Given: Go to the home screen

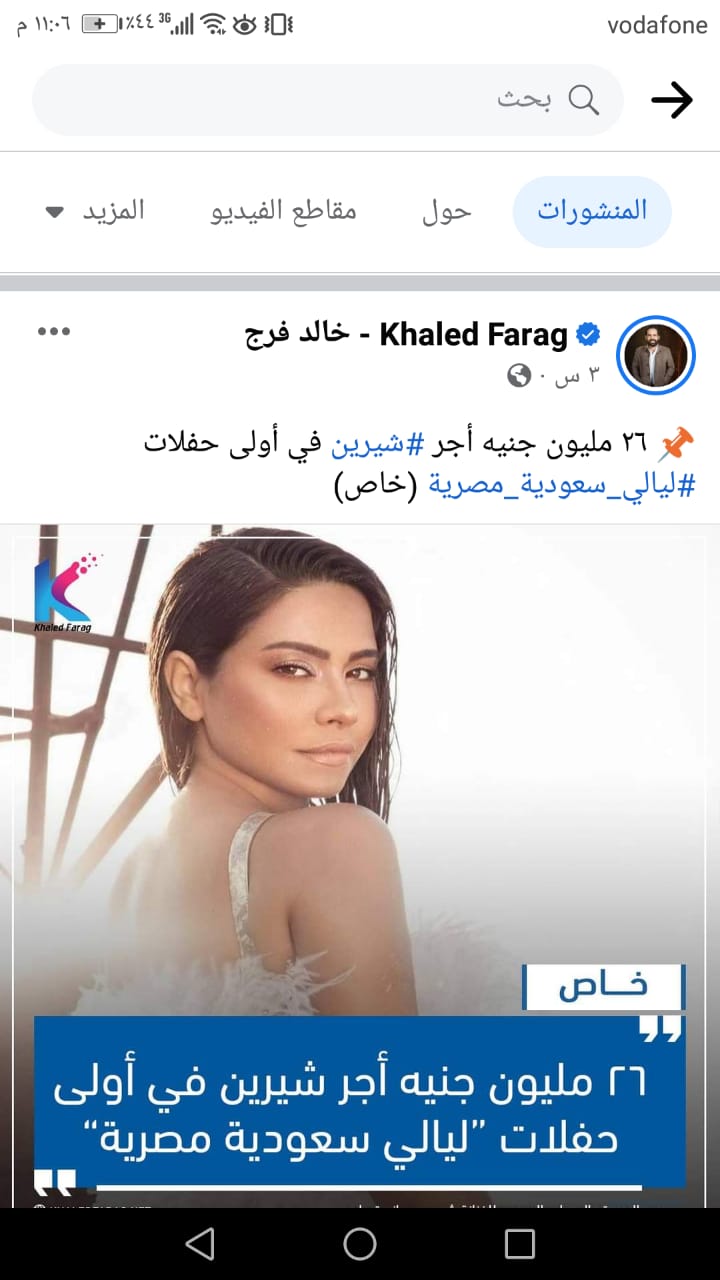Looking at the screenshot, I should point(360,1243).
